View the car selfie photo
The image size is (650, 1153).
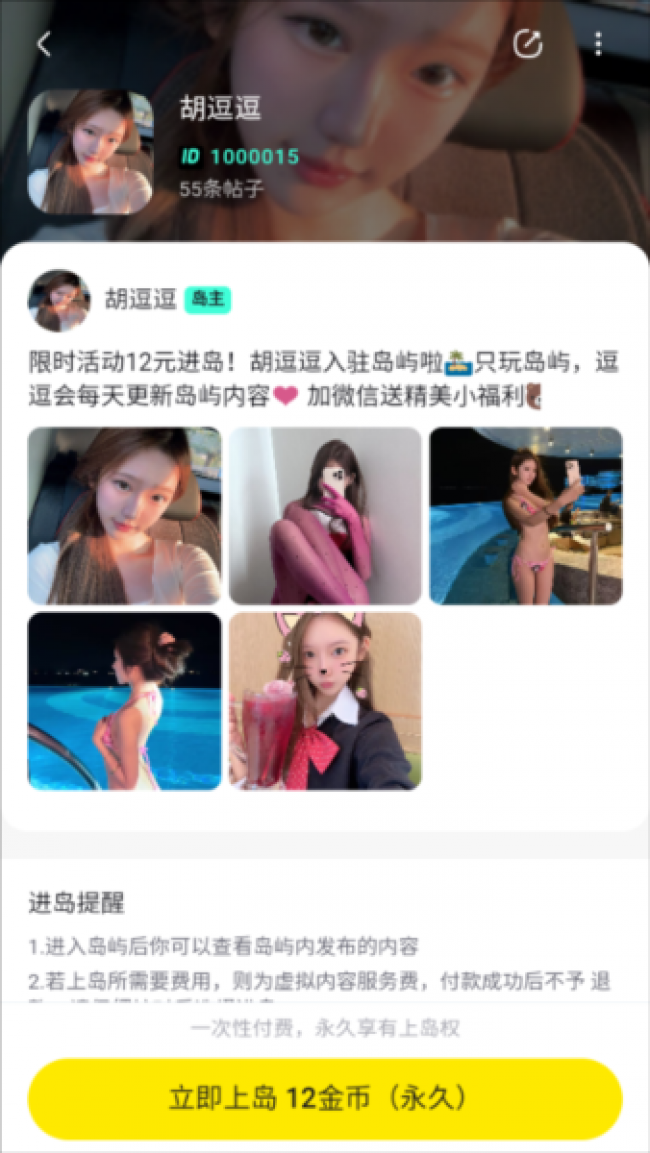(x=124, y=515)
